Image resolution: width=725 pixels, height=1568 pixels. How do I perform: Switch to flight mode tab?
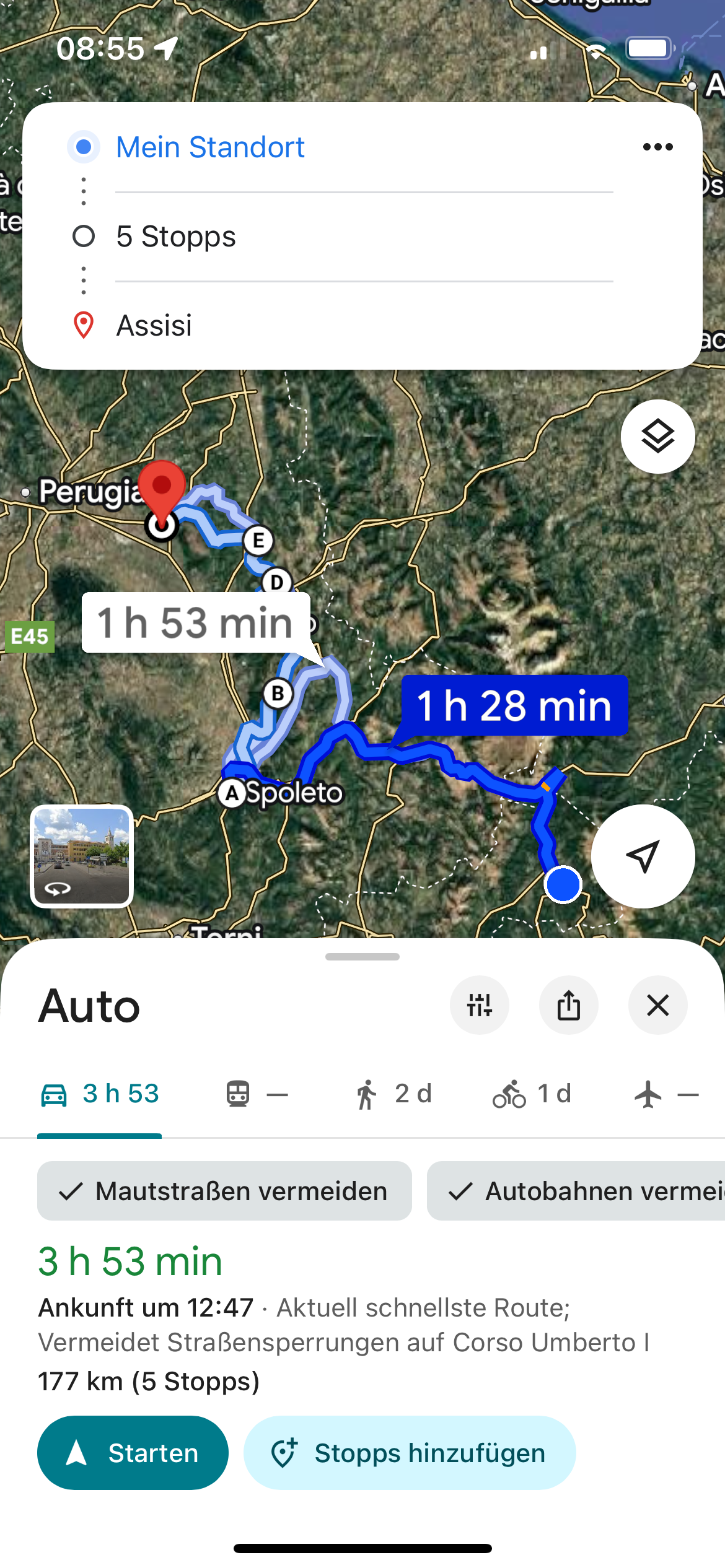click(666, 1094)
